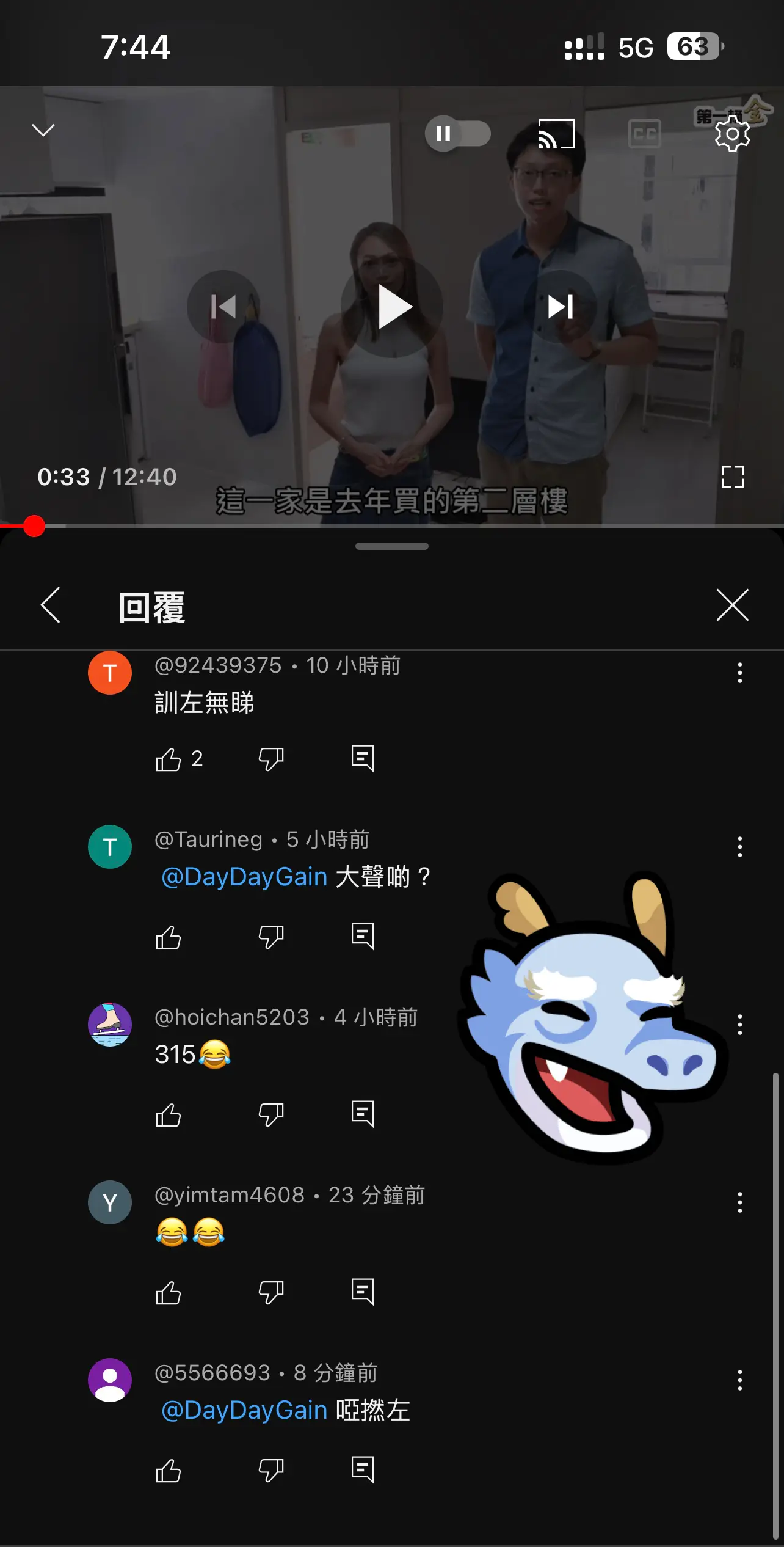The image size is (784, 1547).
Task: Close the replies panel
Action: tap(732, 605)
